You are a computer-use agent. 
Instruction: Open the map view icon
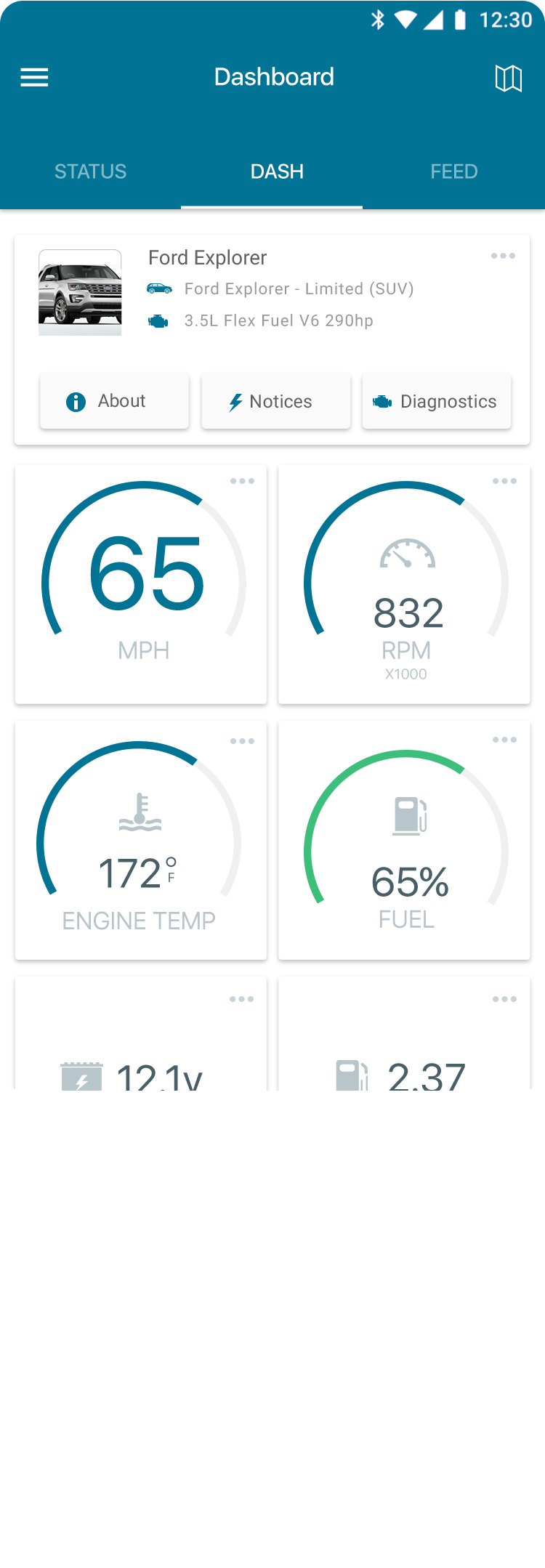pos(508,78)
